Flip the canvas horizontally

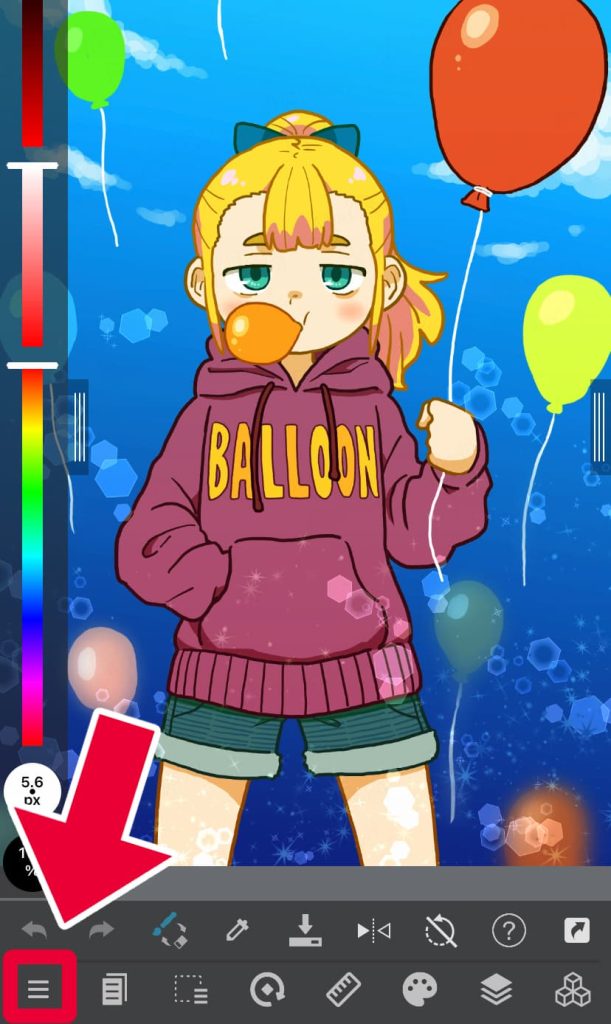tap(373, 931)
